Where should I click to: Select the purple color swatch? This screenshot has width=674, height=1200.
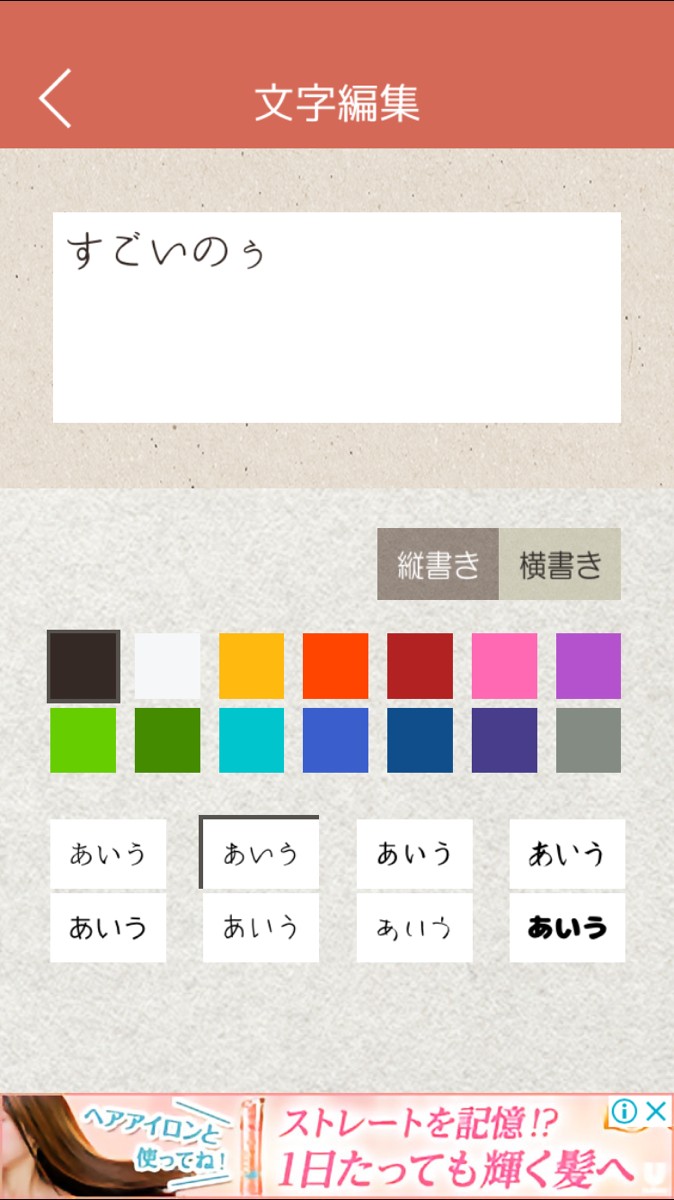coord(588,666)
